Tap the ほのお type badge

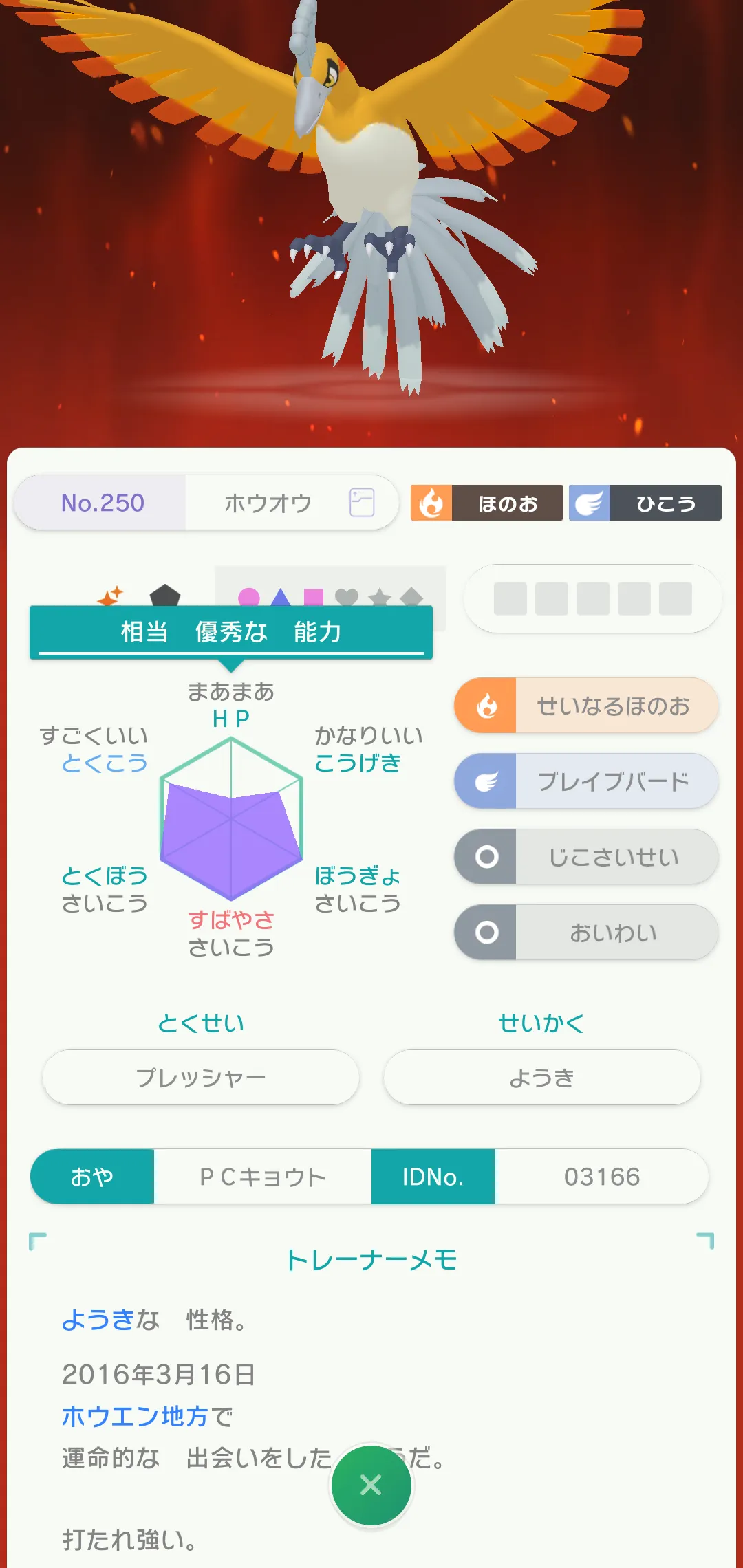coord(486,503)
